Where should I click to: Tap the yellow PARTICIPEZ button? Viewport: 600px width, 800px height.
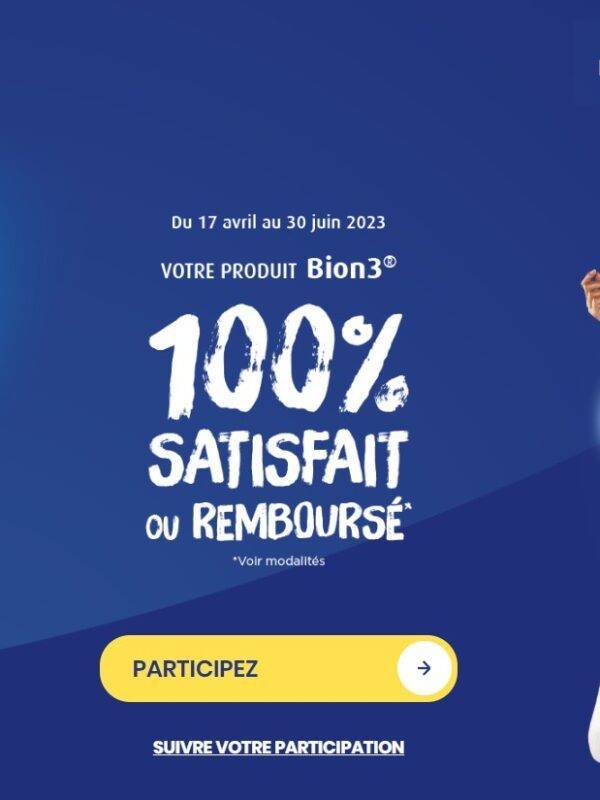click(x=278, y=668)
